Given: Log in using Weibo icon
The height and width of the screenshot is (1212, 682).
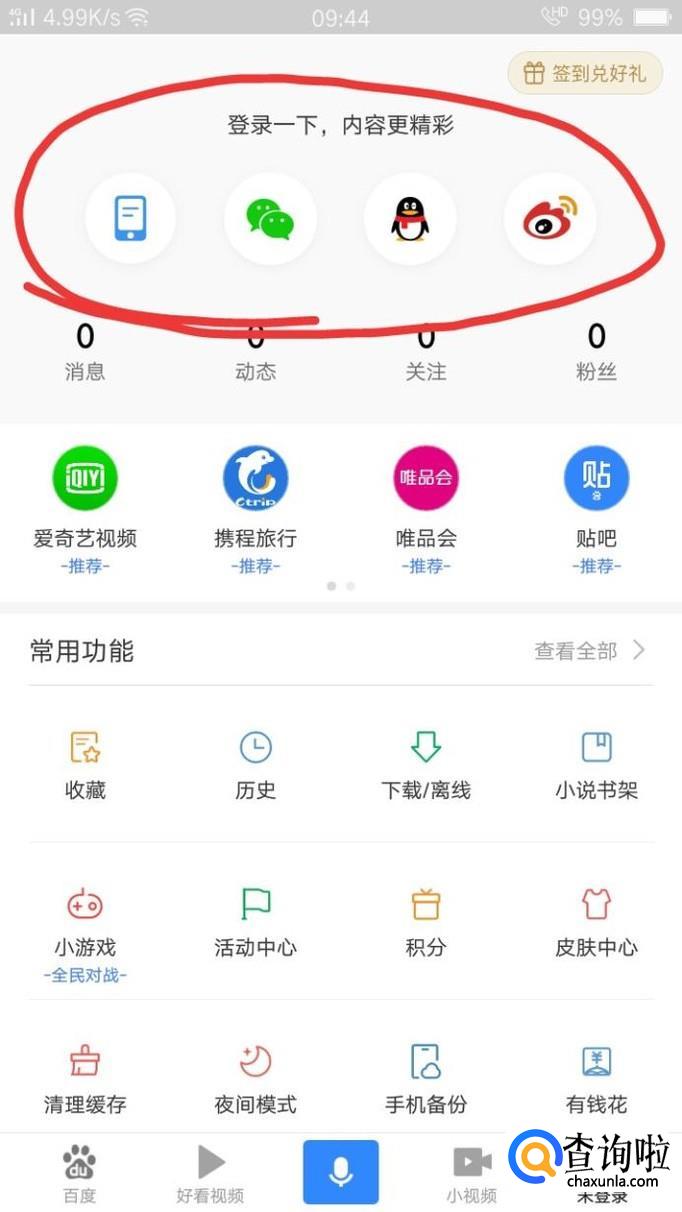Looking at the screenshot, I should (550, 218).
